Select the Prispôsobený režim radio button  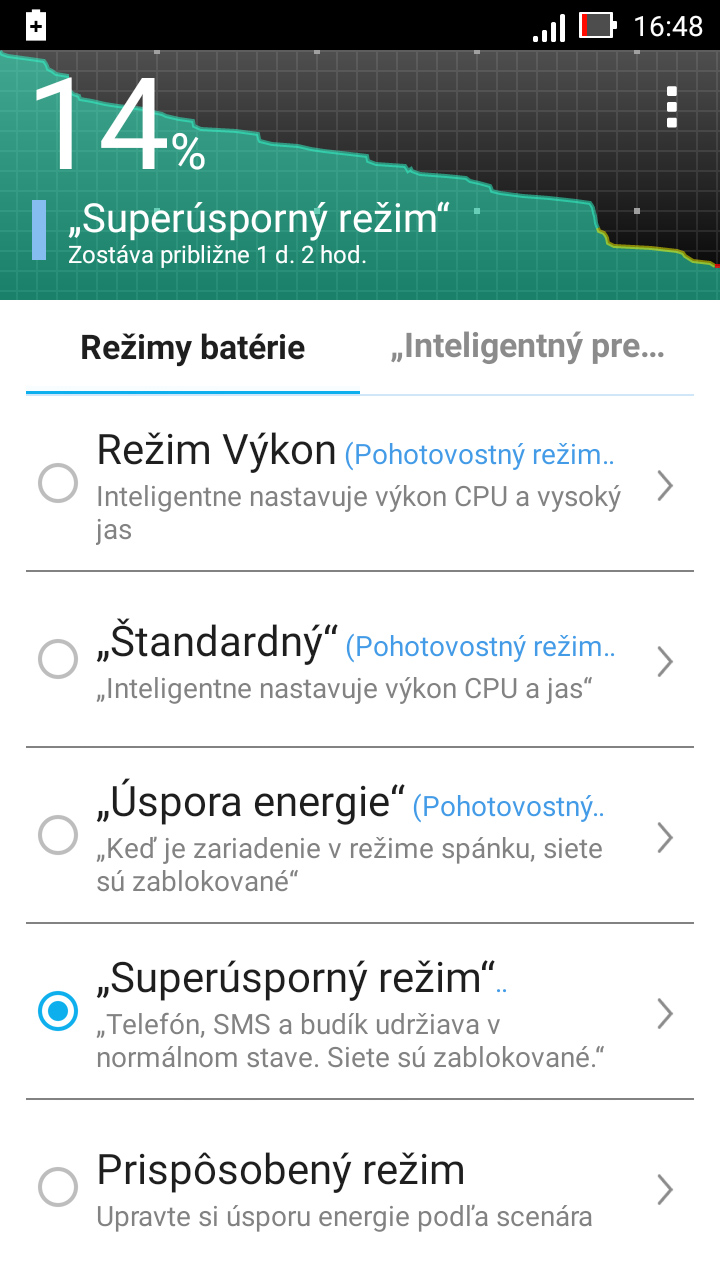tap(58, 1188)
